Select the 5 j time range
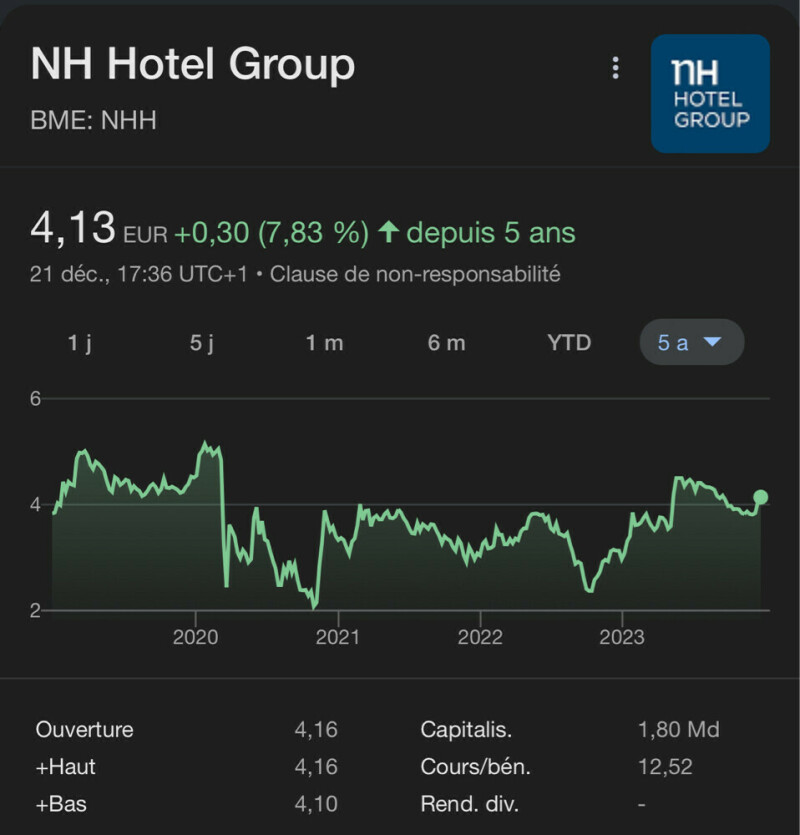 pyautogui.click(x=202, y=343)
